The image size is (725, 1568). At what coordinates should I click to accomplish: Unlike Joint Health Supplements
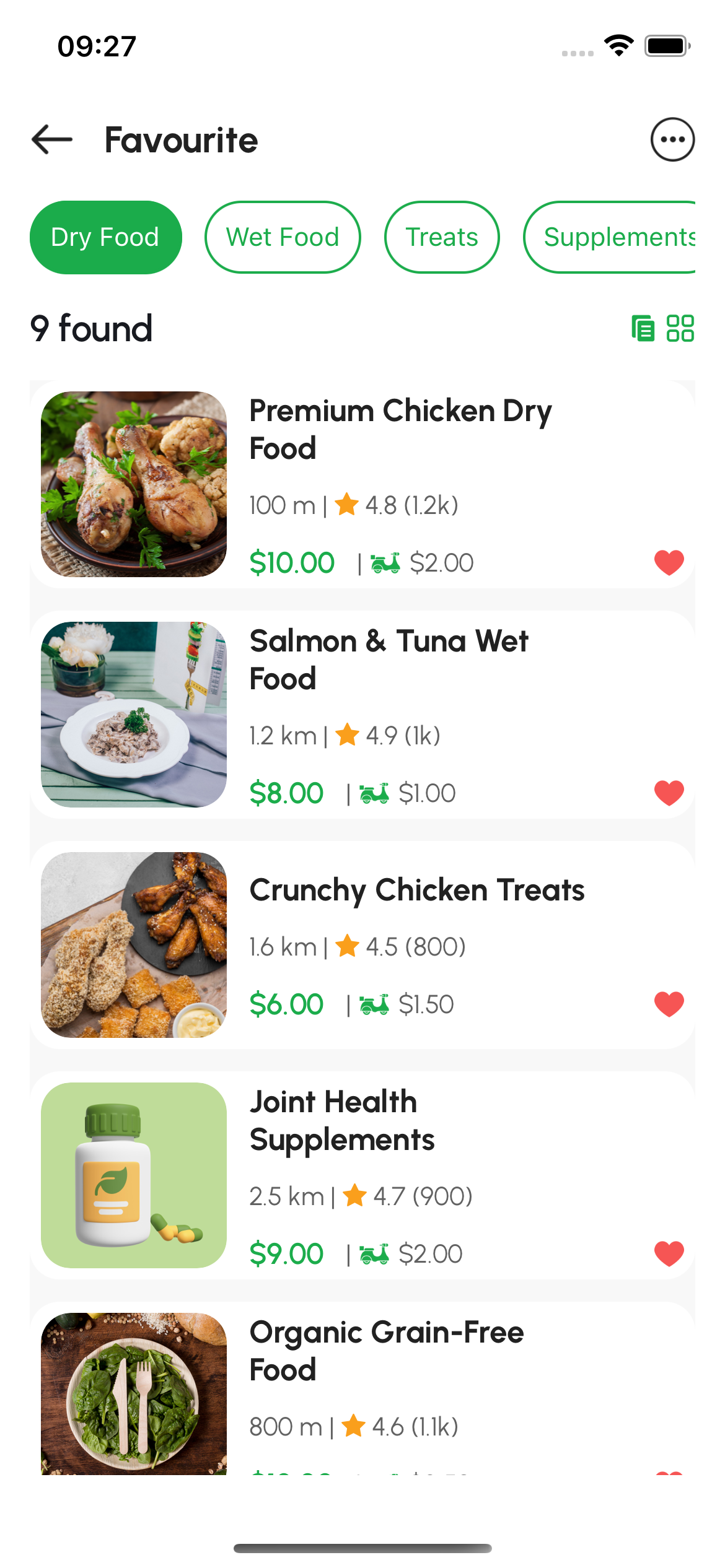pos(669,1253)
